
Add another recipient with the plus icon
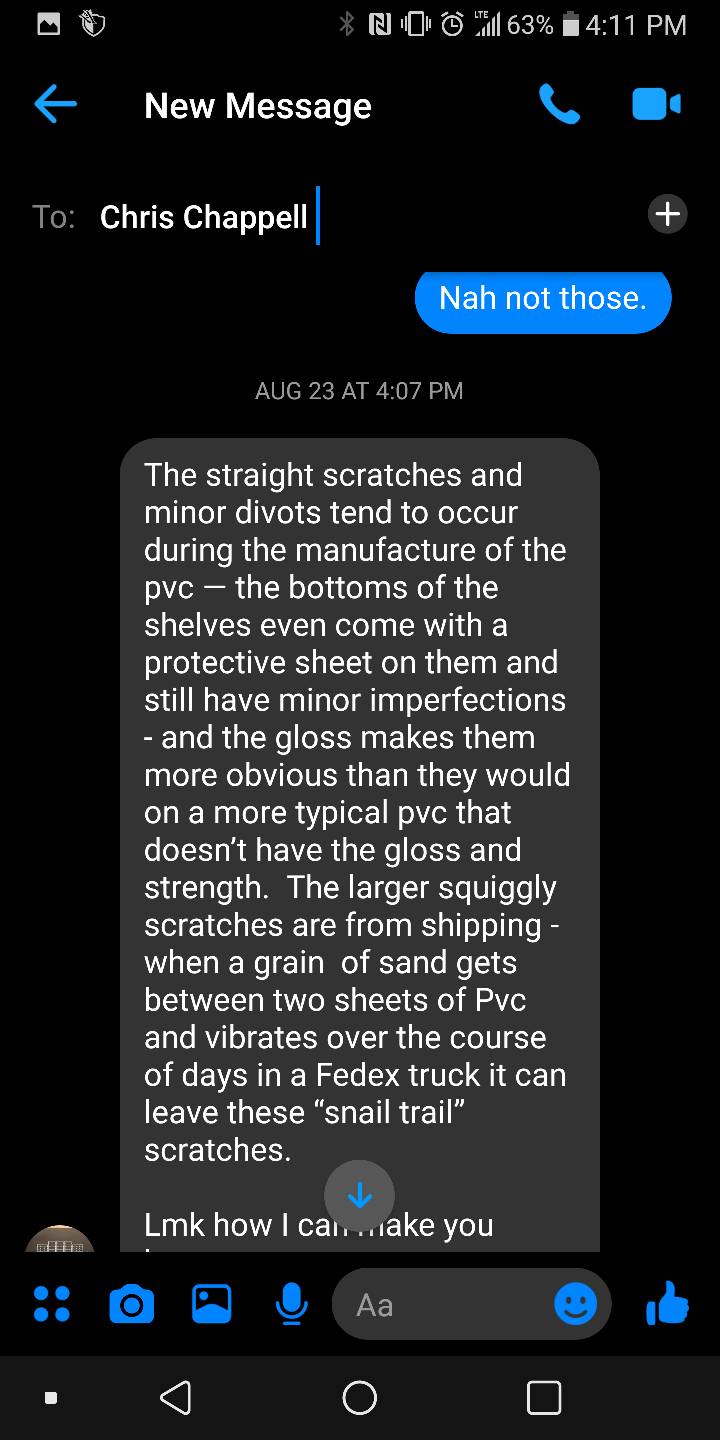click(667, 213)
